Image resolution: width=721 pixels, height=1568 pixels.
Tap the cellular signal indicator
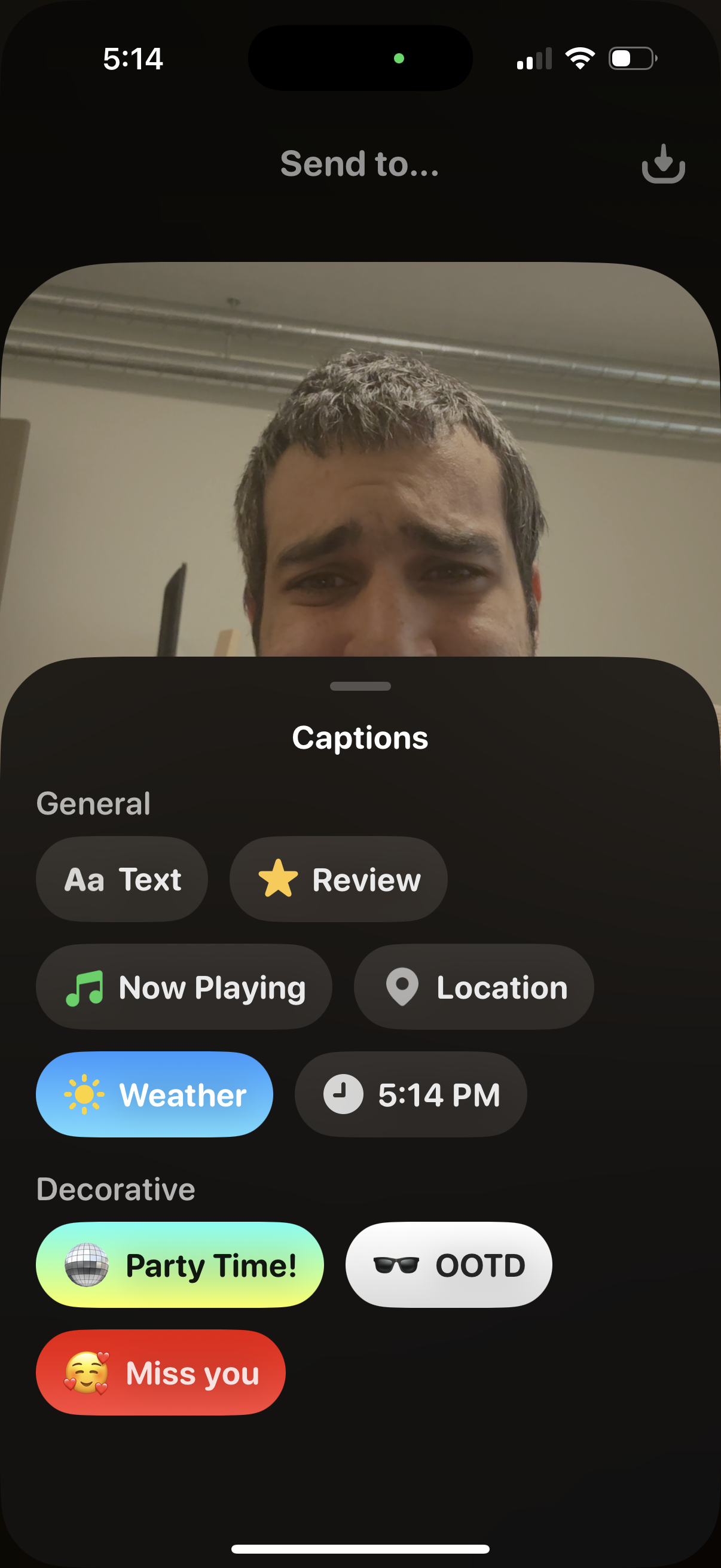coord(534,58)
